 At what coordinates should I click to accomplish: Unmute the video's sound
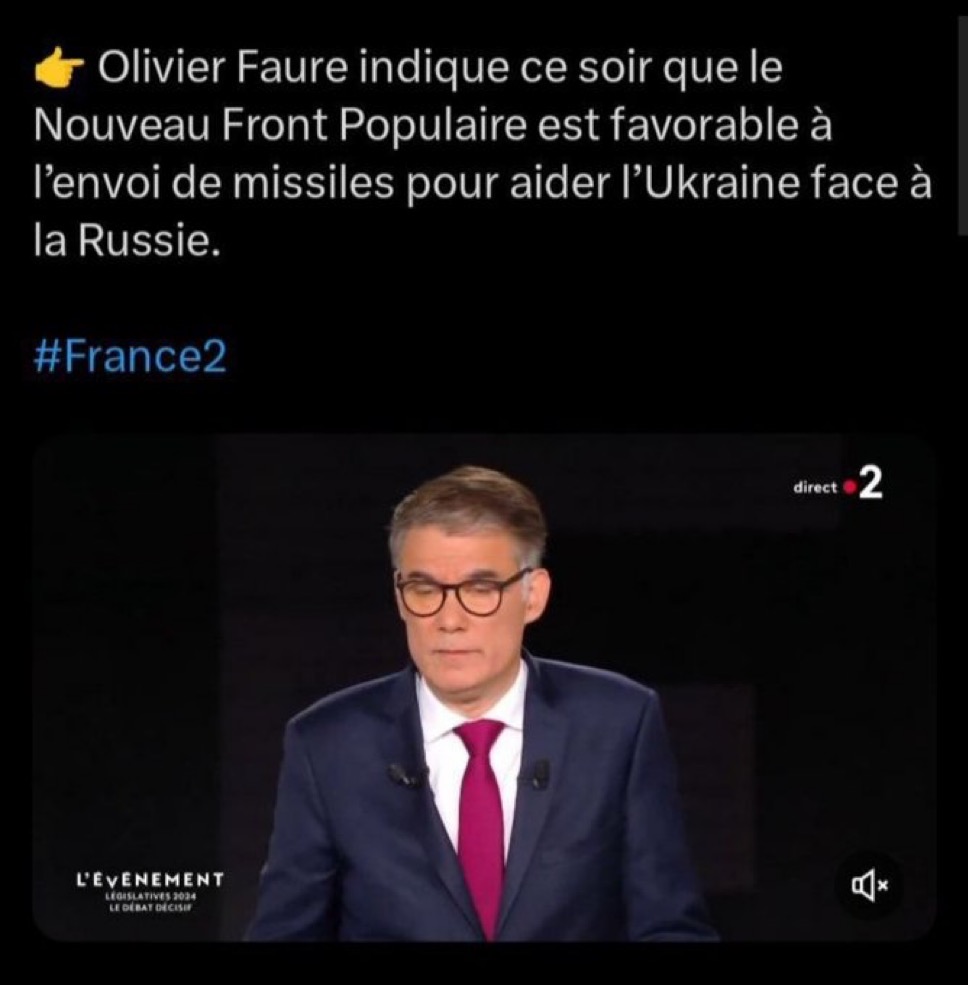[x=868, y=885]
